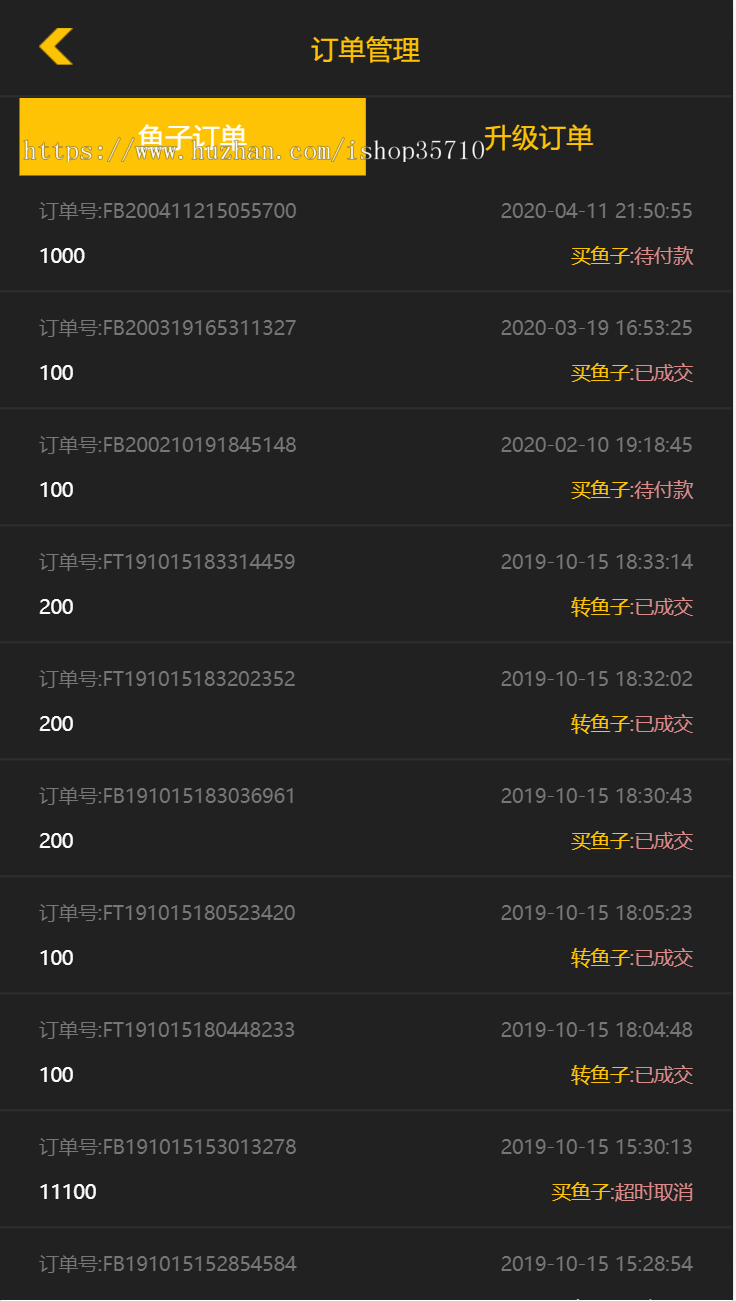Open order FB200319165311327

point(167,328)
